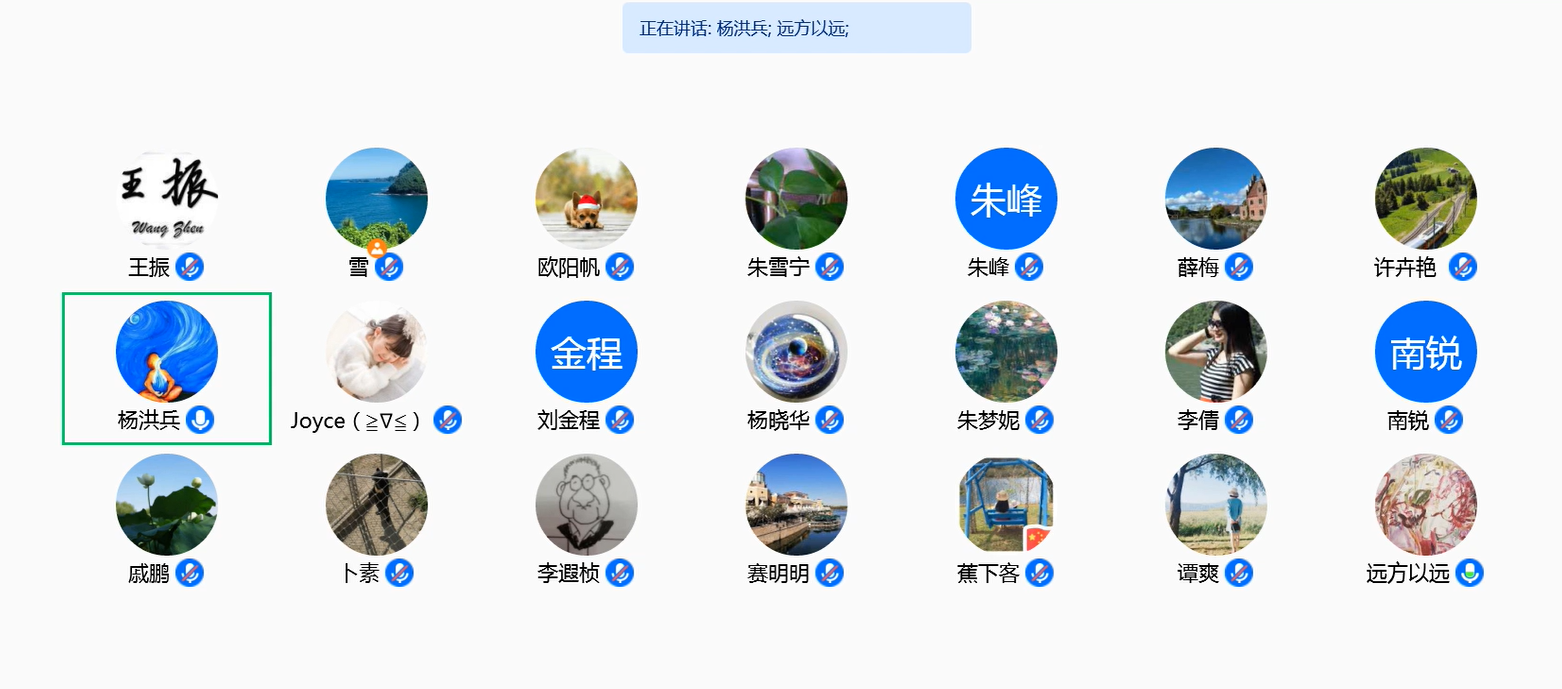This screenshot has width=1562, height=689.
Task: Tap the 南锐 blue avatar
Action: point(1426,352)
